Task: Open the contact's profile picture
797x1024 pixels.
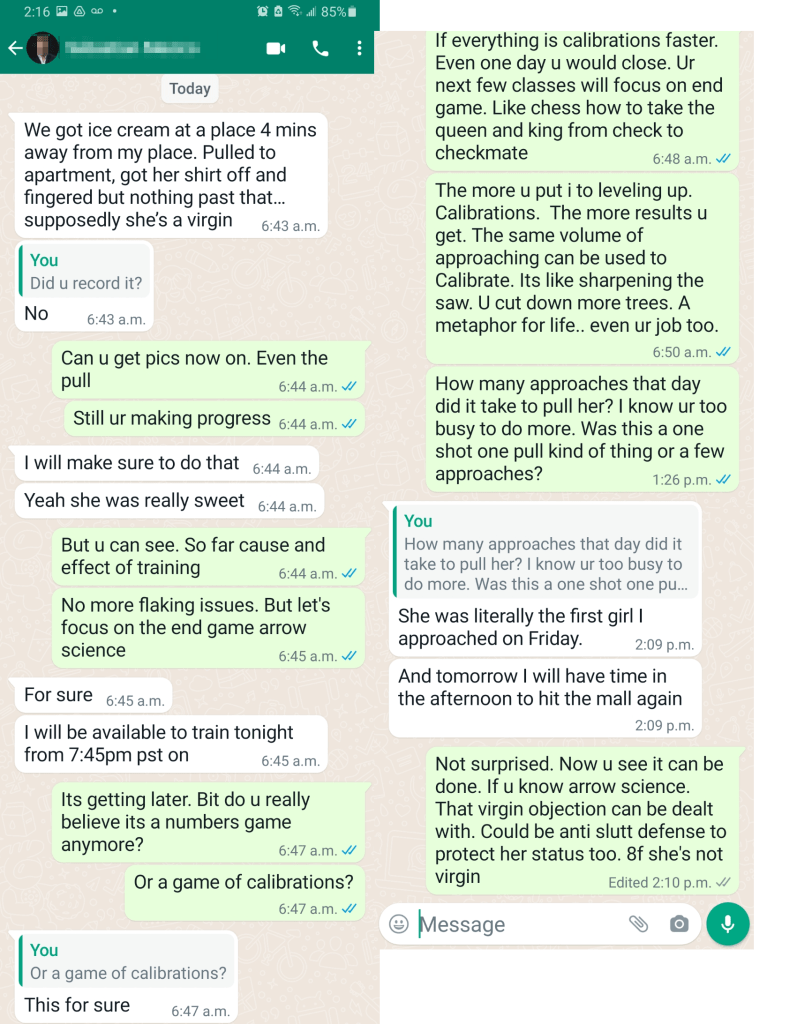Action: (43, 48)
